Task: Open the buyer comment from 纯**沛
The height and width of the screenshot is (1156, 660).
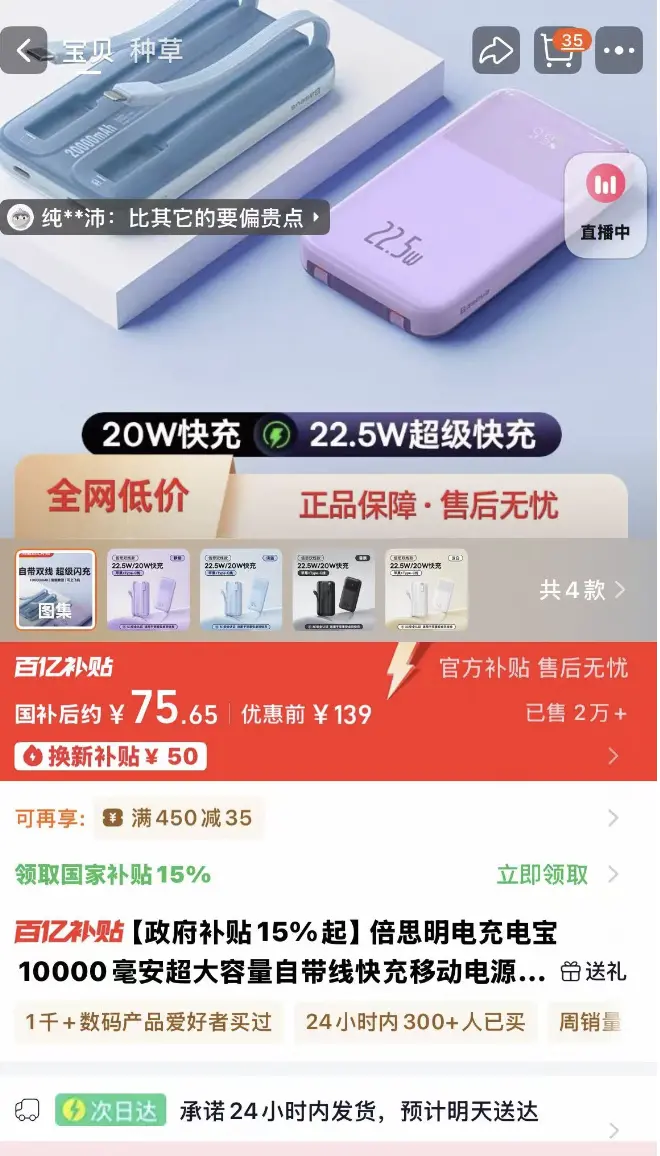Action: pyautogui.click(x=165, y=217)
